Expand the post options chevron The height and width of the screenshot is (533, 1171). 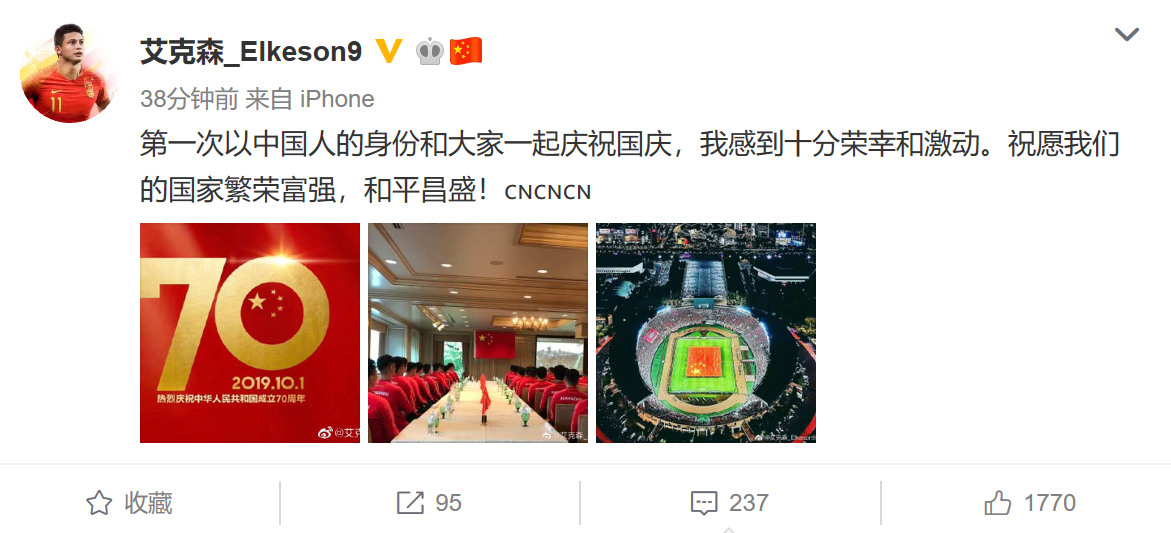click(x=1127, y=35)
